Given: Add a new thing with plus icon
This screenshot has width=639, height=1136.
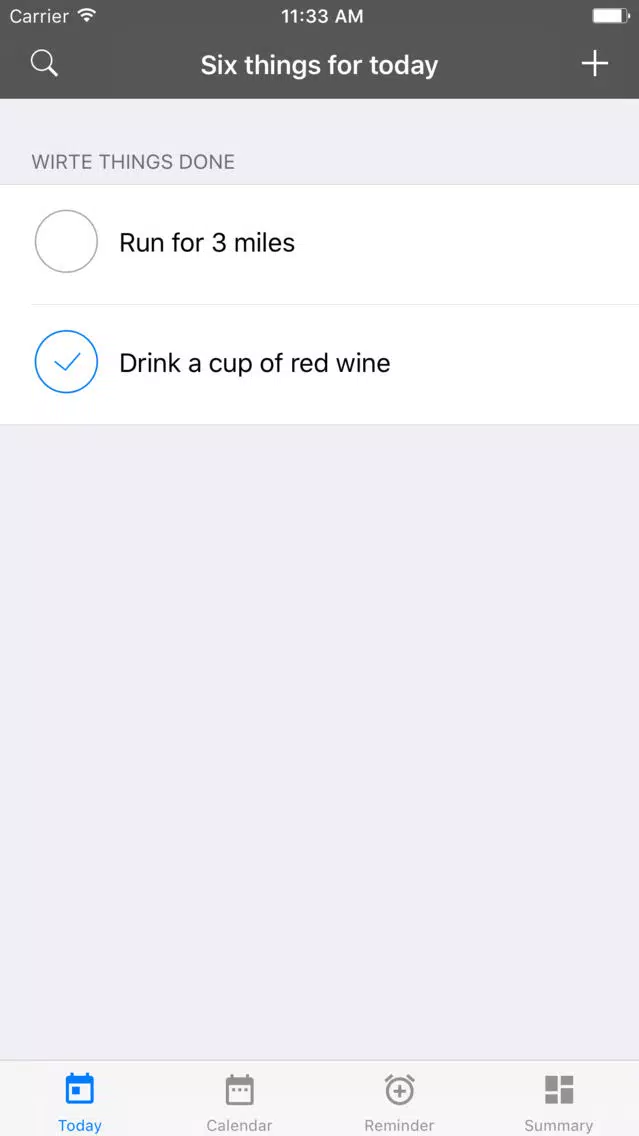Looking at the screenshot, I should point(594,64).
